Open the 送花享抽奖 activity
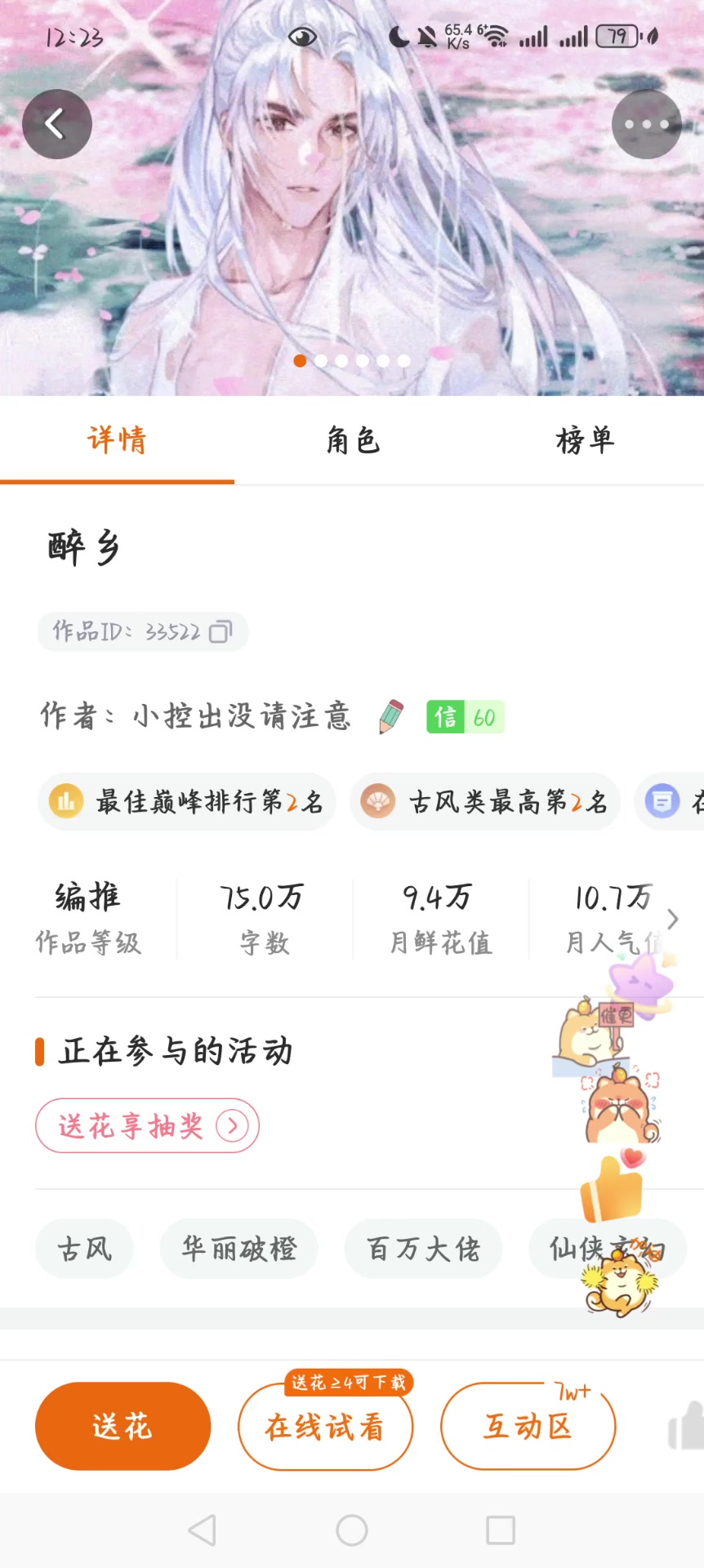 [147, 1125]
